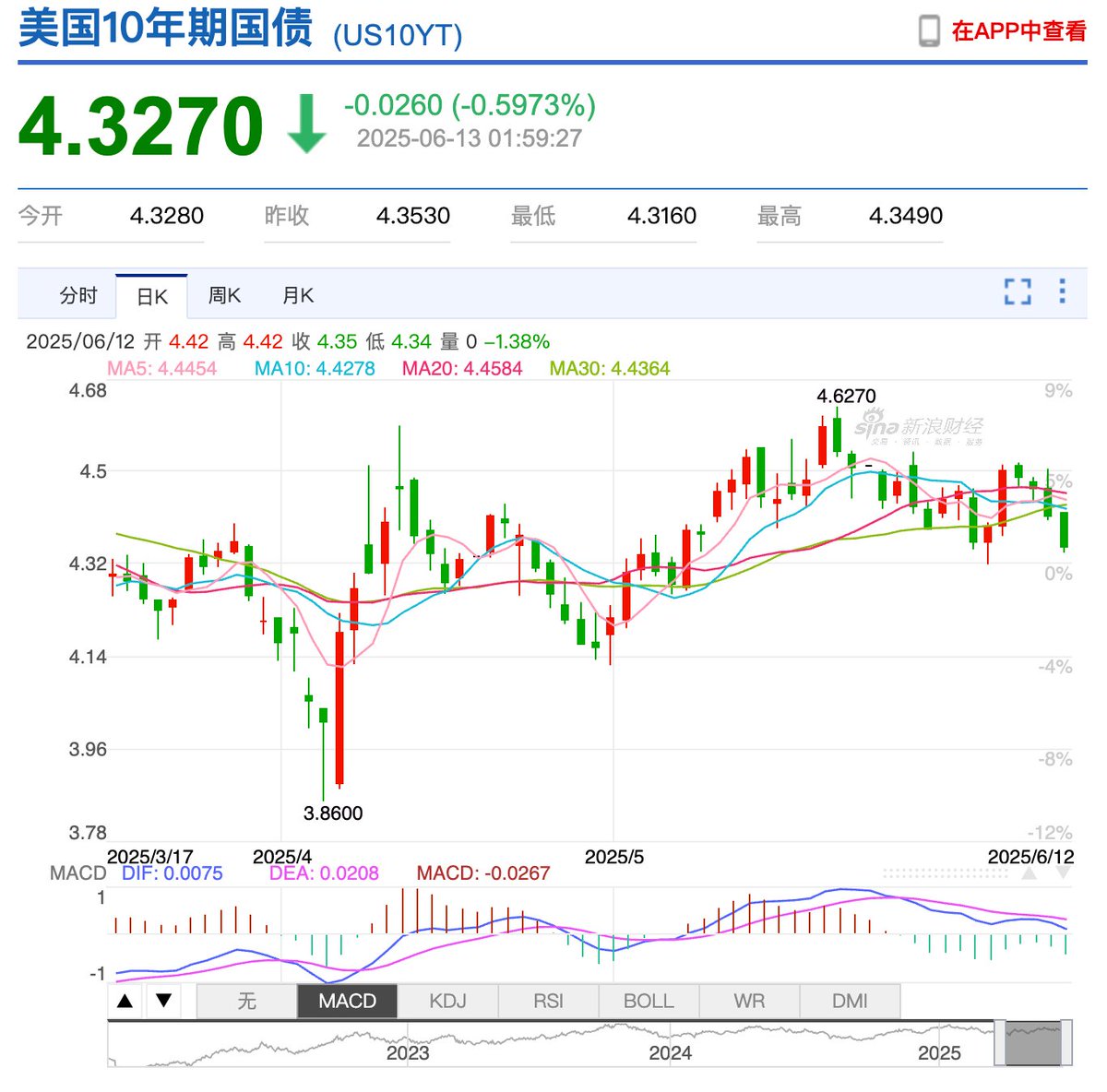Switch to the 周K chart tab
This screenshot has width=1107, height=1092.
point(224,295)
